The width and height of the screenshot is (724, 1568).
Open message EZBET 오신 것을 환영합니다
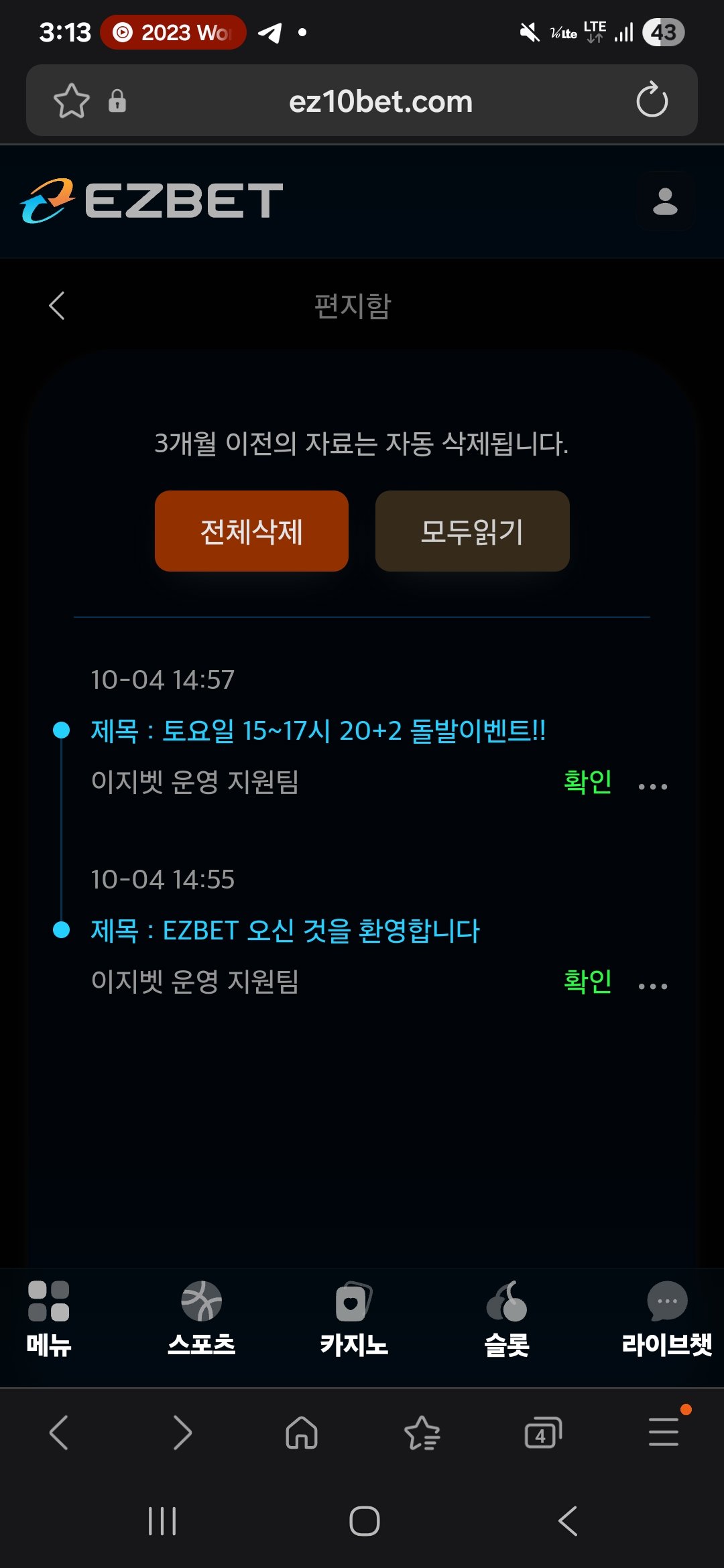click(285, 930)
